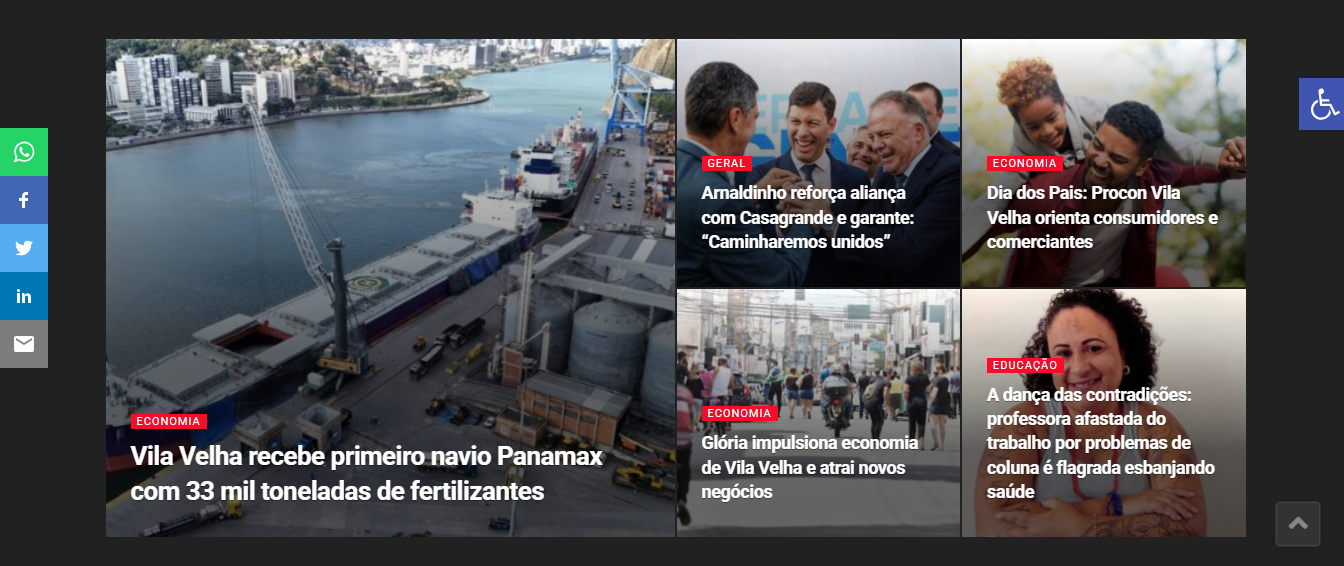The height and width of the screenshot is (566, 1344).
Task: Share by email using the envelope icon
Action: pyautogui.click(x=24, y=344)
